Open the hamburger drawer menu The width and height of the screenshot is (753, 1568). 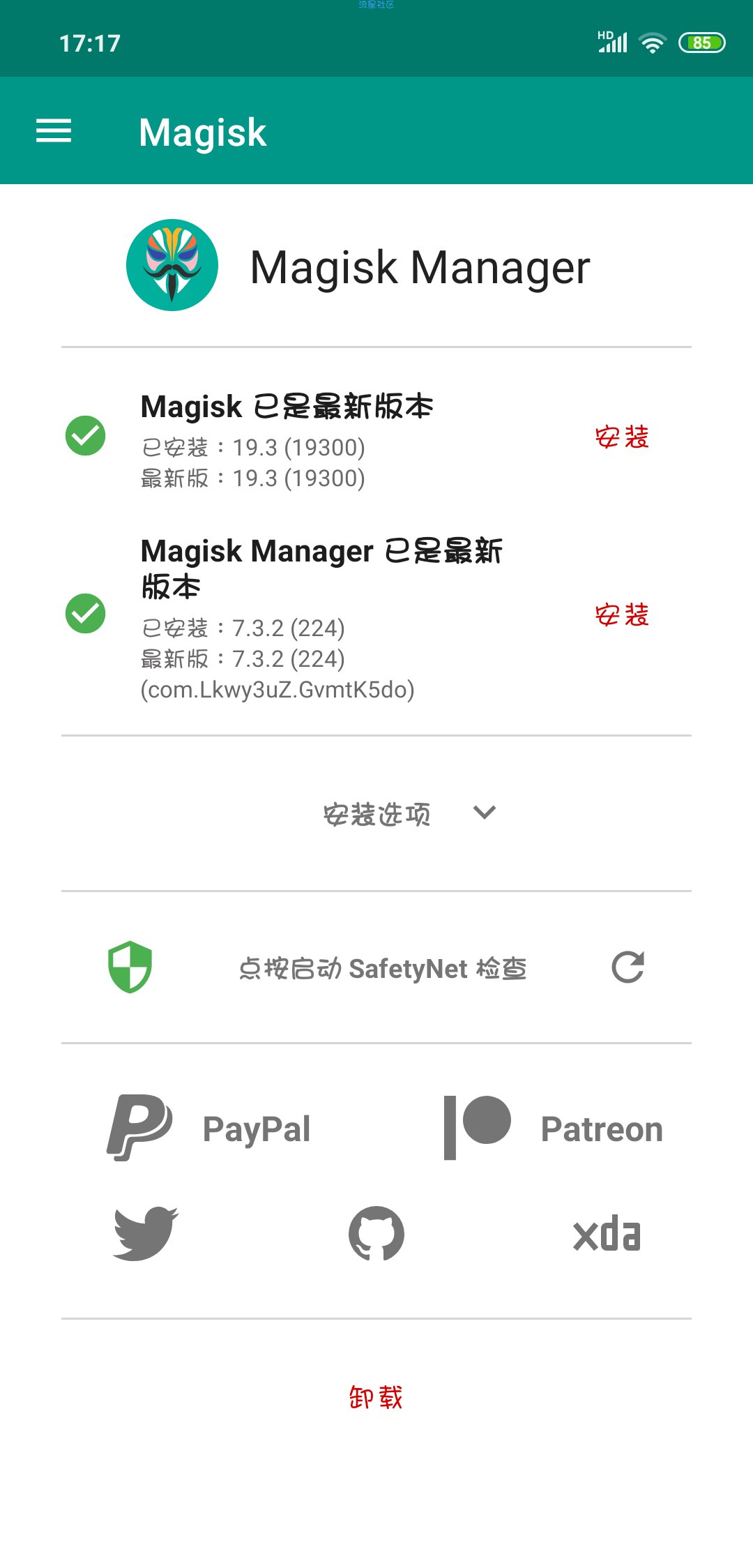click(54, 131)
